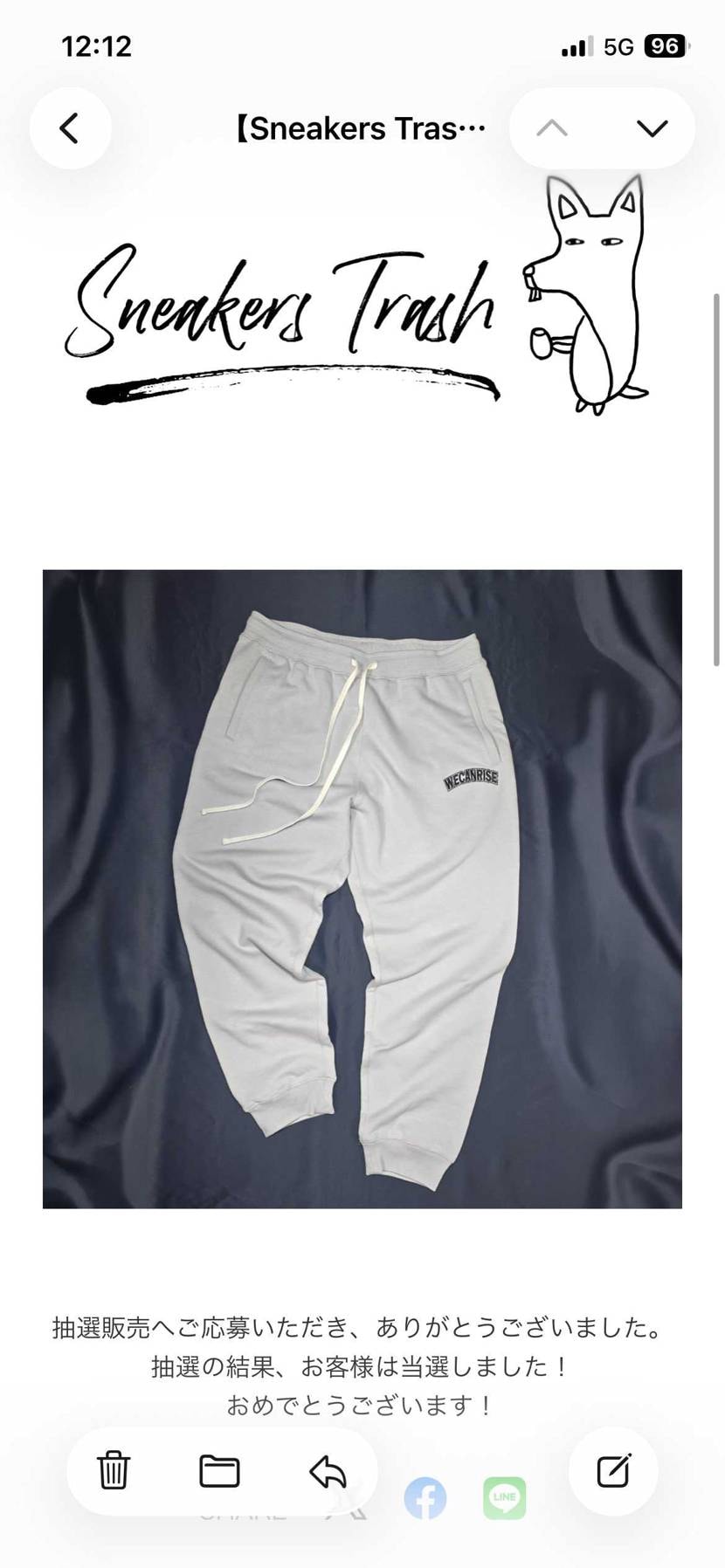Share via the Facebook icon
Viewport: 725px width, 1568px height.
425,1498
